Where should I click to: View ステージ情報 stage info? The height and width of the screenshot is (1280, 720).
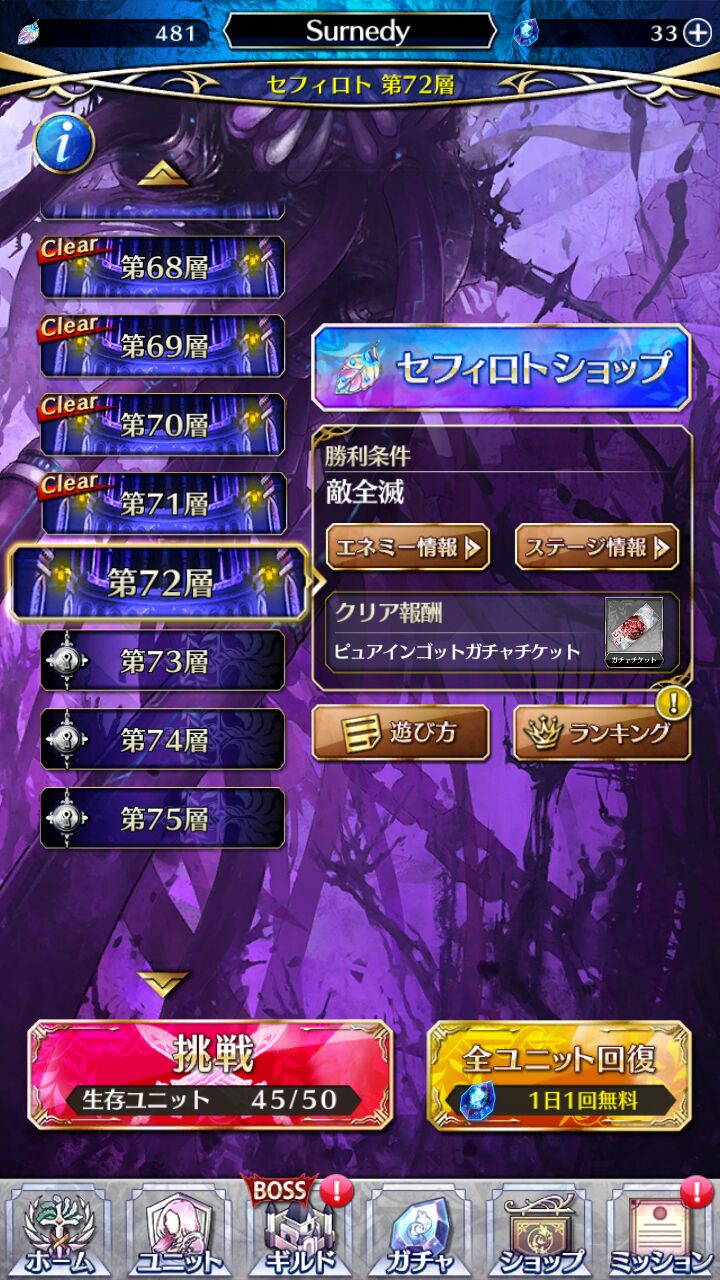(596, 547)
